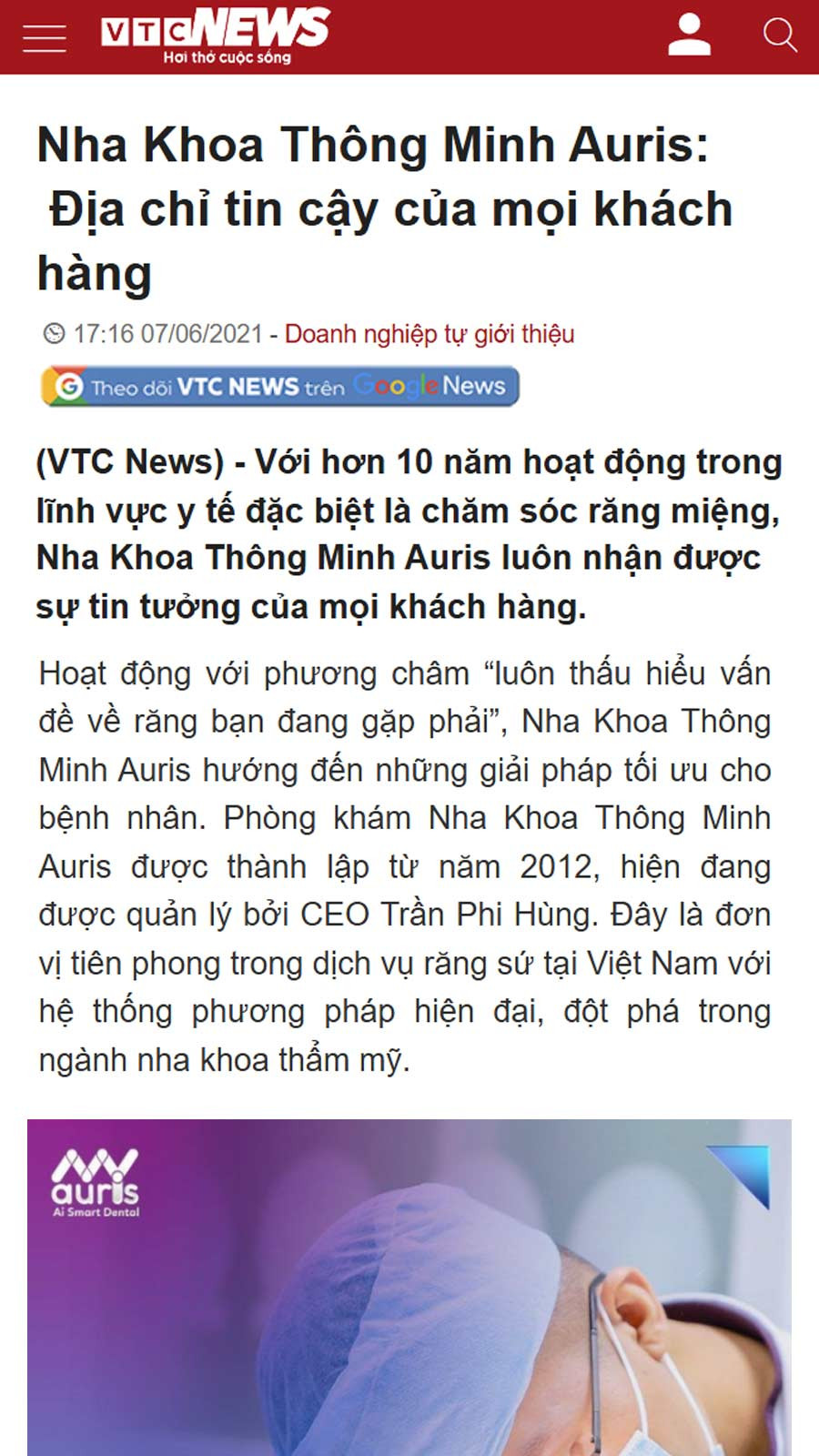Open Doanh nghiệp tự giới thiệu category
819x1456 pixels.
coord(429,334)
